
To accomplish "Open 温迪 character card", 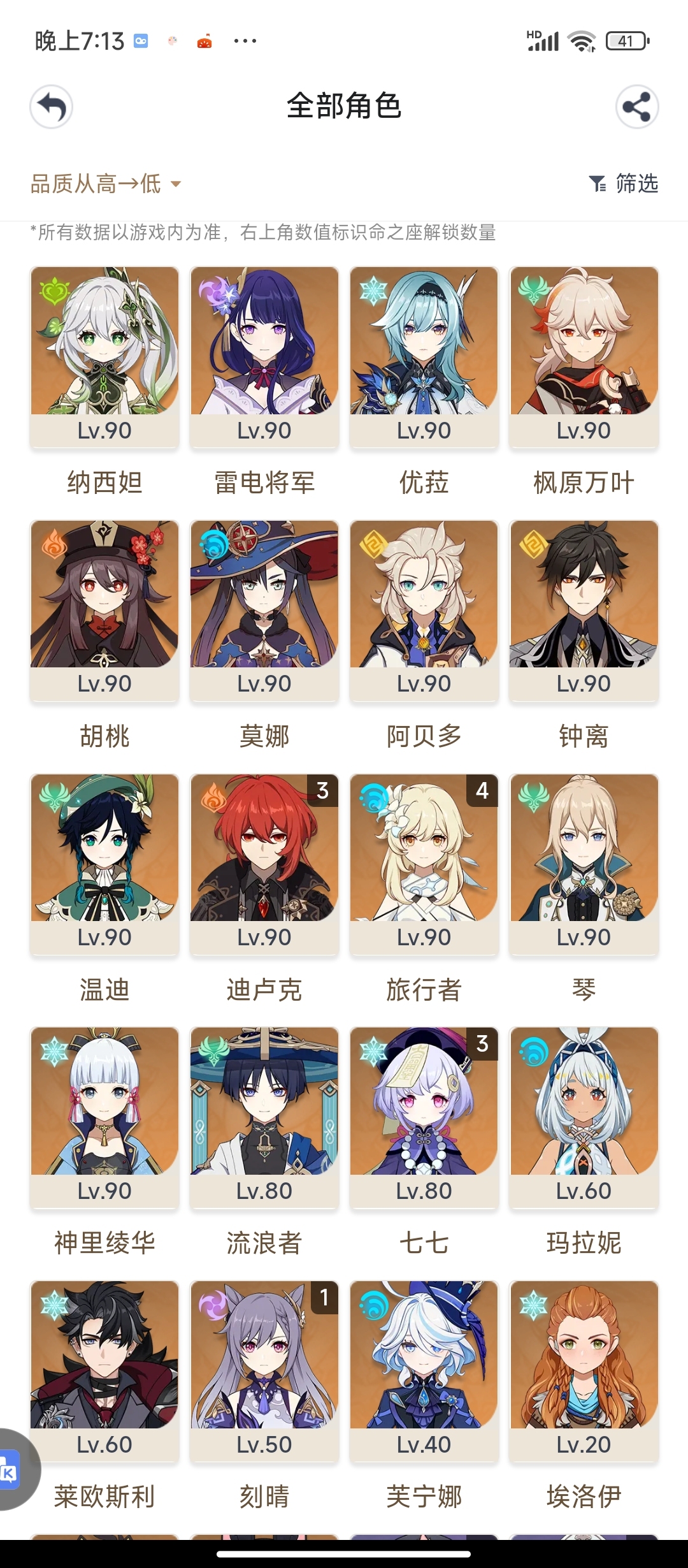I will click(104, 863).
